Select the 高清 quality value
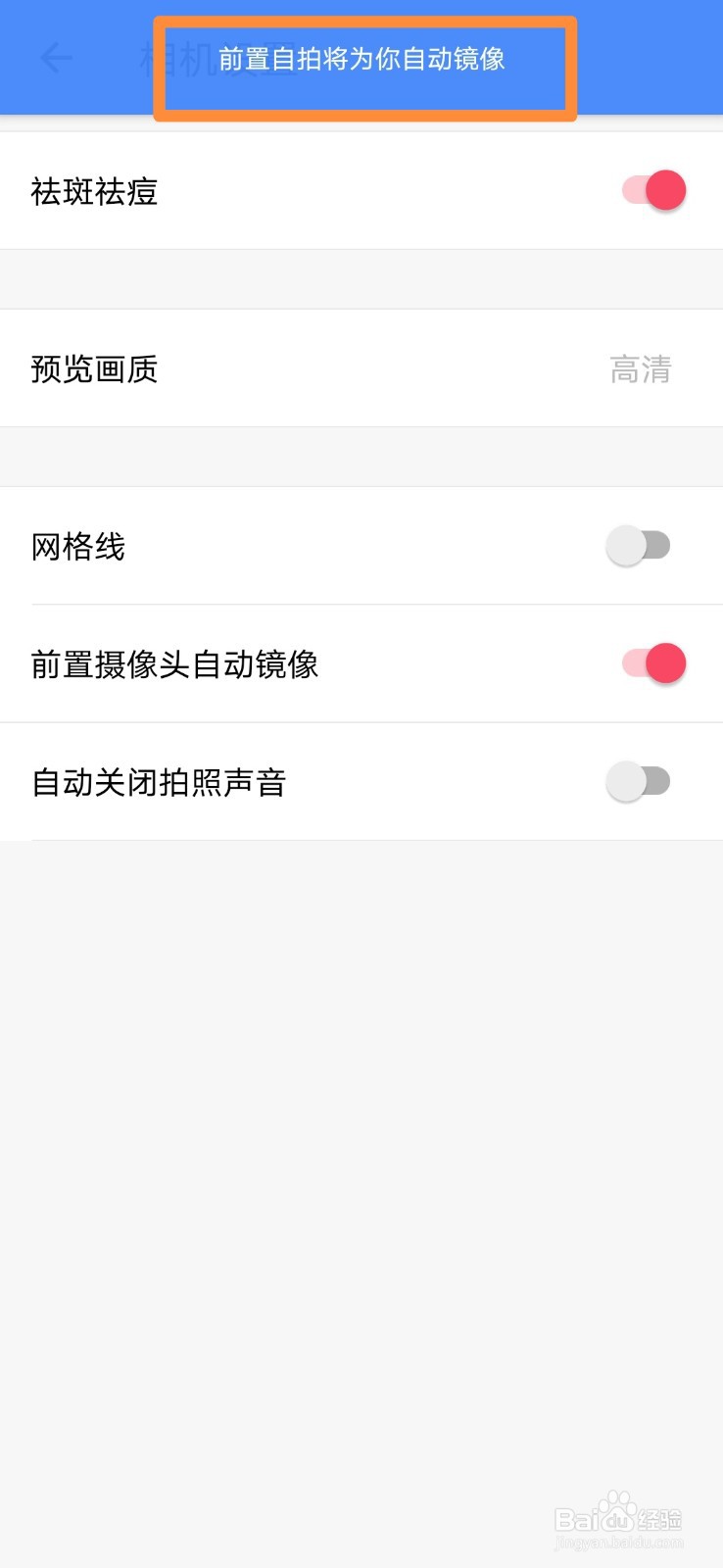This screenshot has height=1568, width=723. (642, 369)
